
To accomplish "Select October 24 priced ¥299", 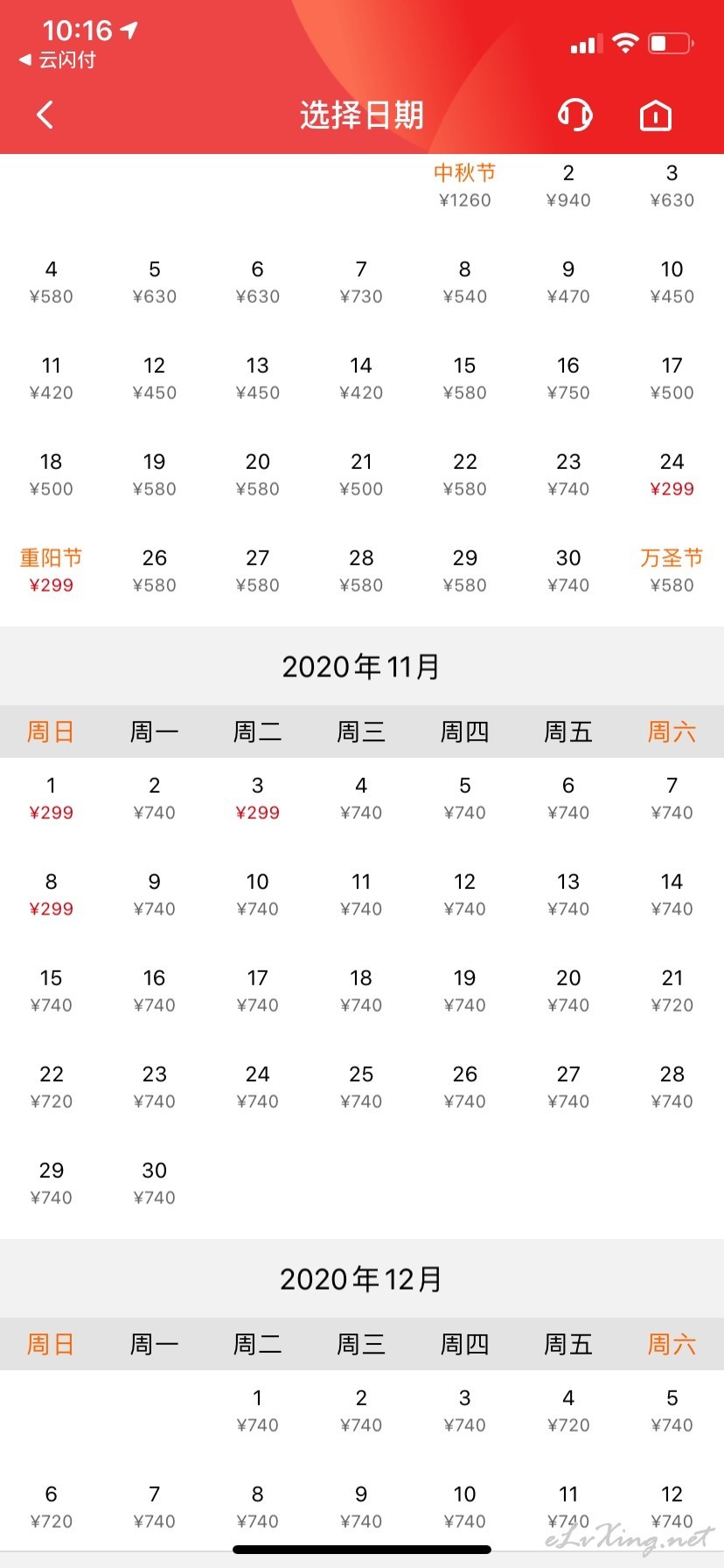I will click(672, 474).
